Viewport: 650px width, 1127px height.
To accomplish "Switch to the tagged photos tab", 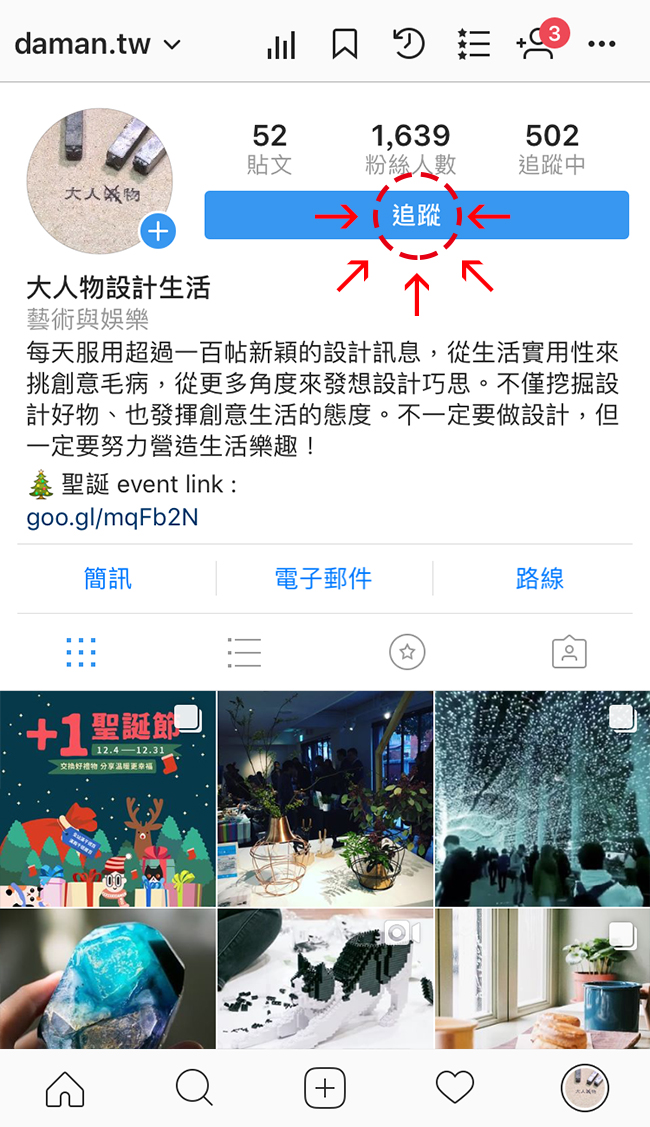I will click(x=568, y=652).
